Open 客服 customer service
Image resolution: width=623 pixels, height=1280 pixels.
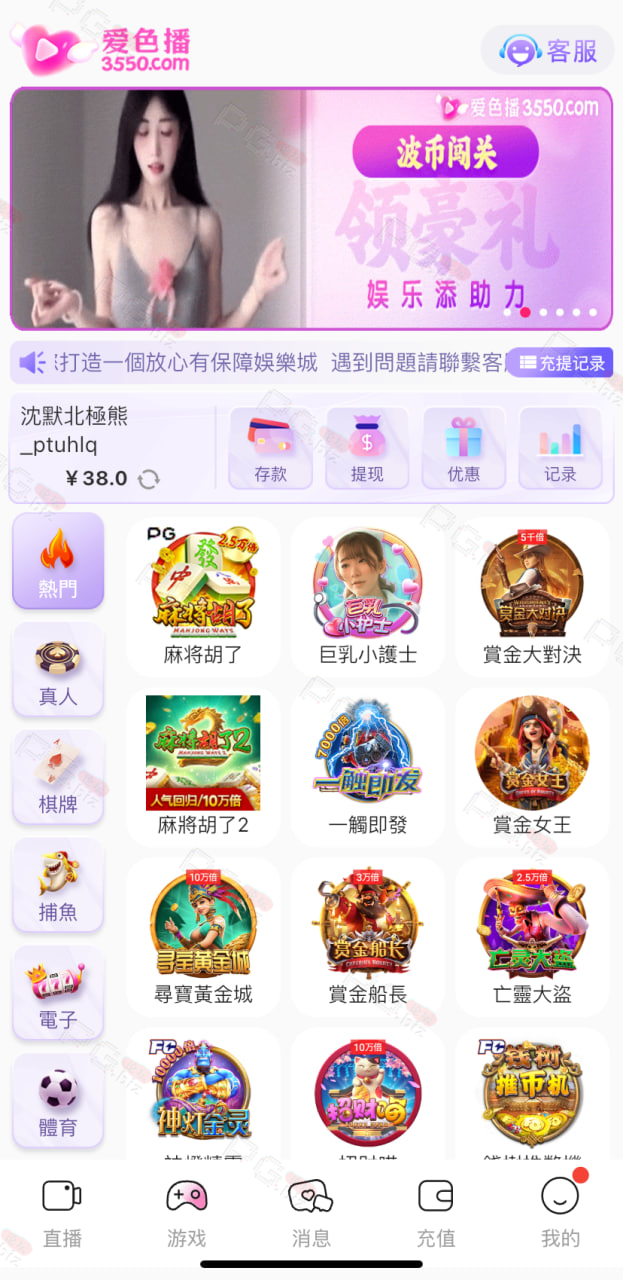(x=548, y=50)
